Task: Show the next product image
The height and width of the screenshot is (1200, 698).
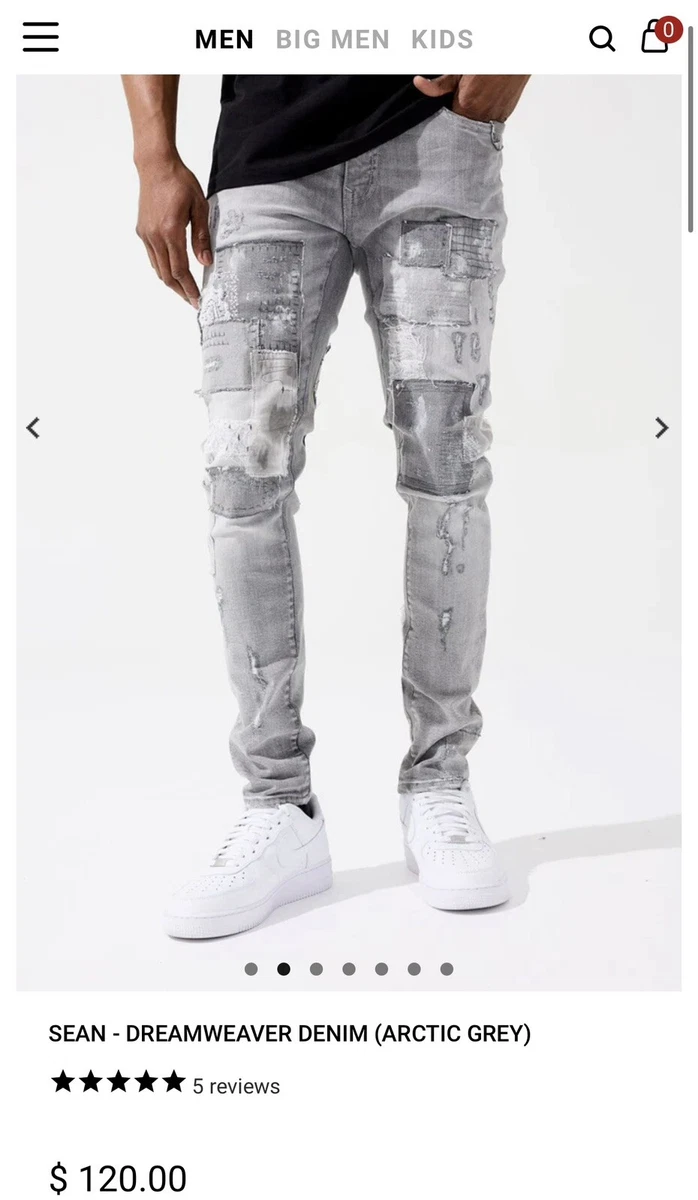Action: [x=661, y=428]
